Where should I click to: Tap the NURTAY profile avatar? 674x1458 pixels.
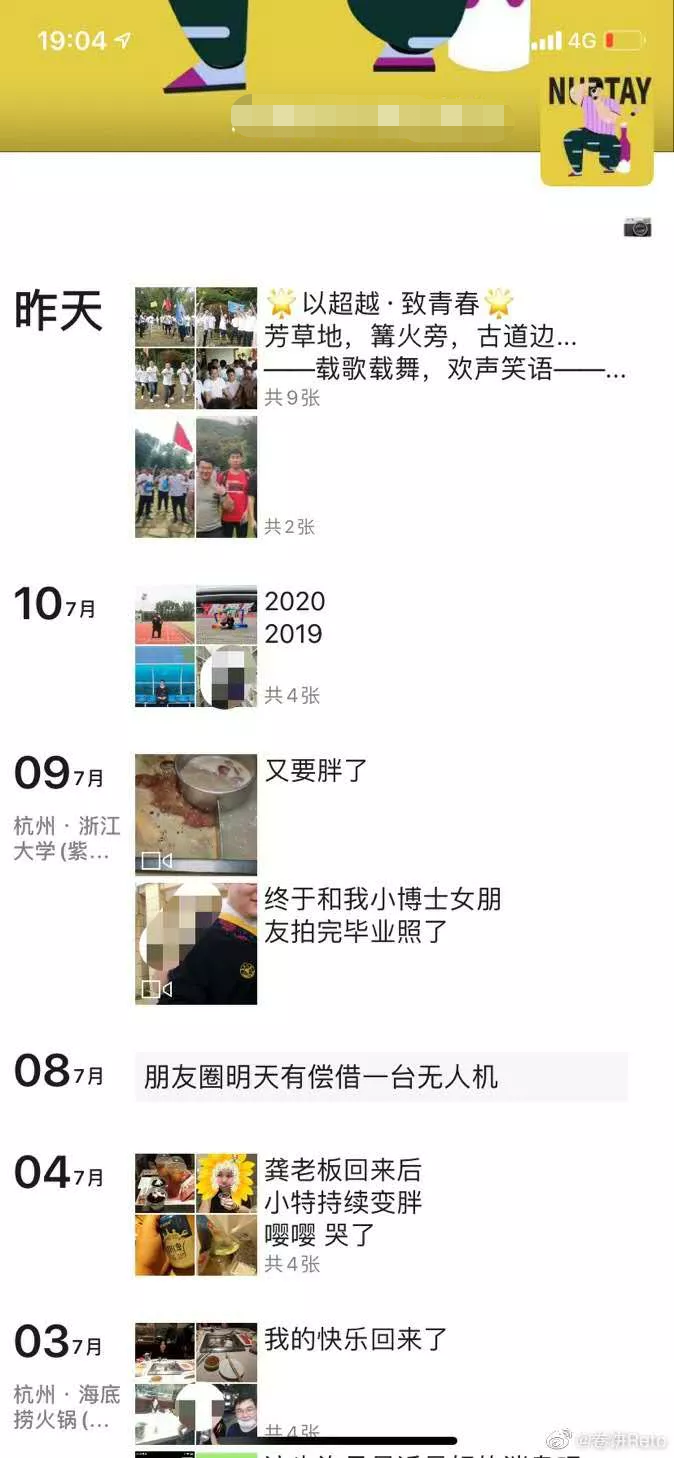click(597, 130)
